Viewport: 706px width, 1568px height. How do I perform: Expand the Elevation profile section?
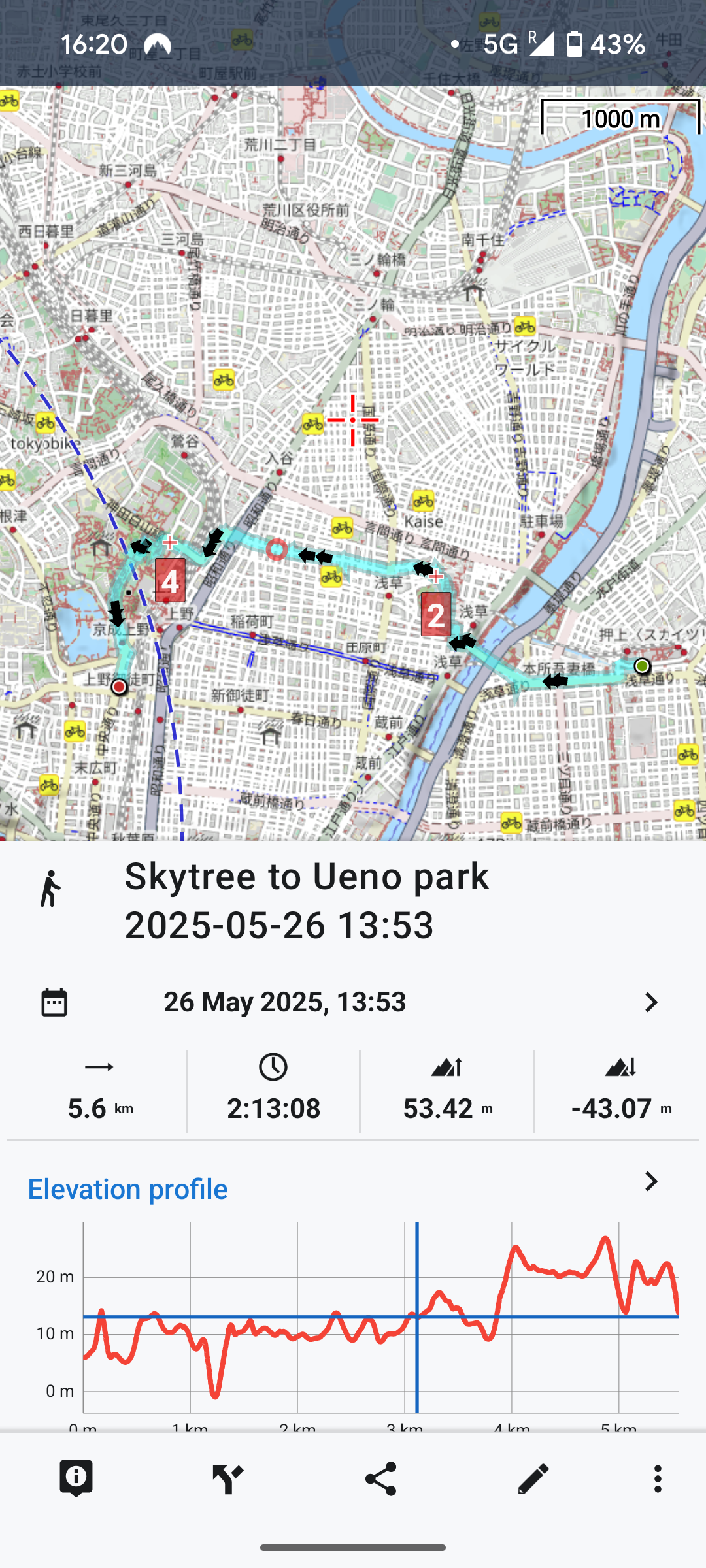pyautogui.click(x=650, y=1182)
